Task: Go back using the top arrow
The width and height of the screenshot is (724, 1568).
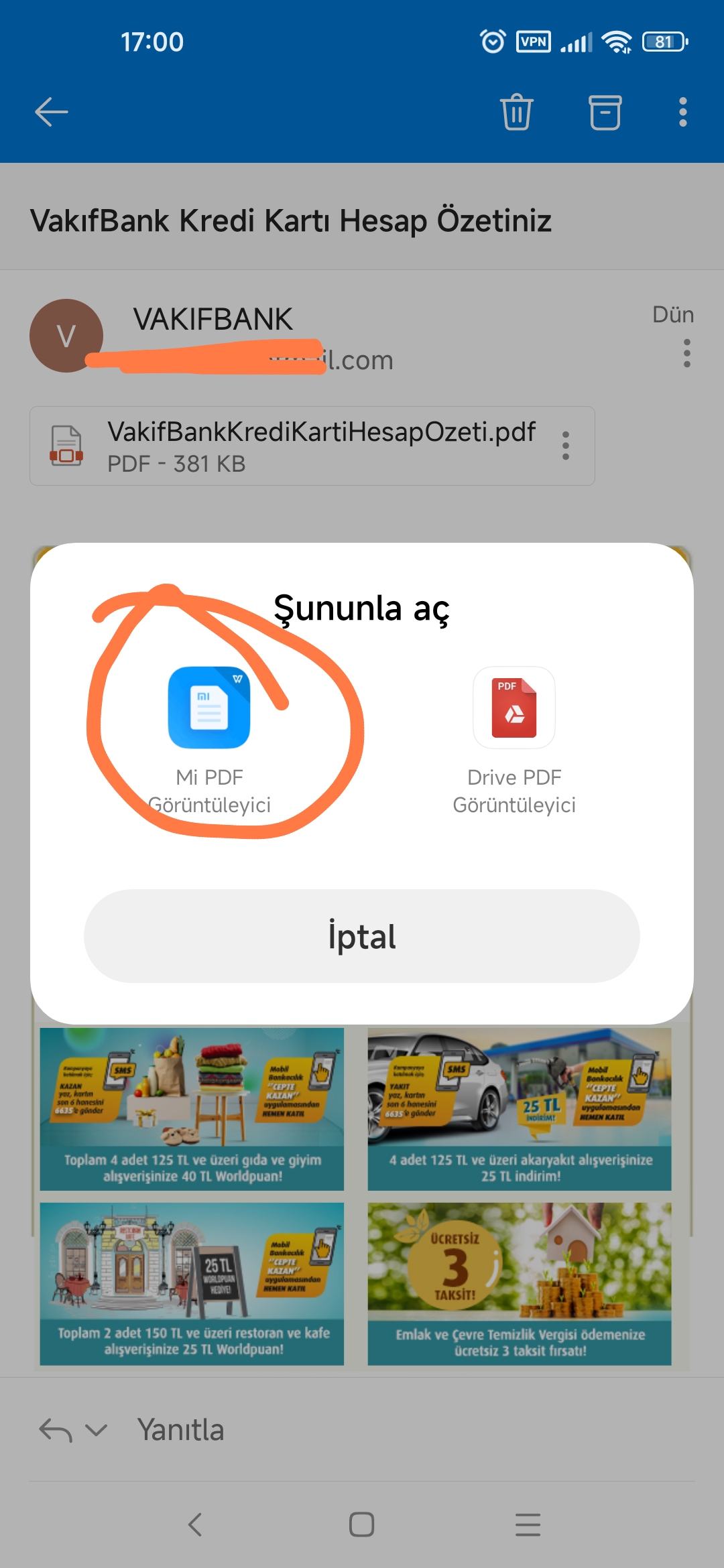Action: pos(52,112)
